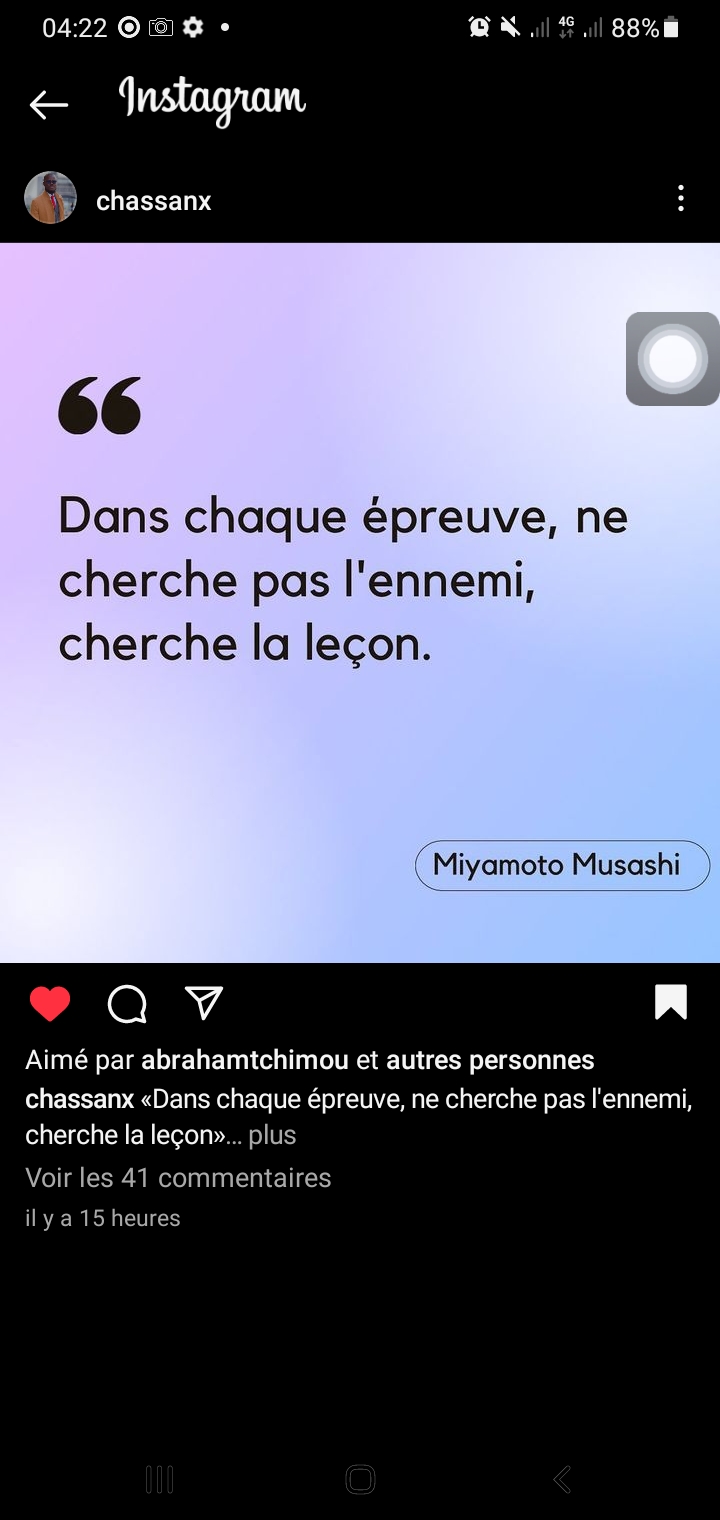This screenshot has width=720, height=1520.
Task: Expand the caption with "plus"
Action: [272, 1136]
